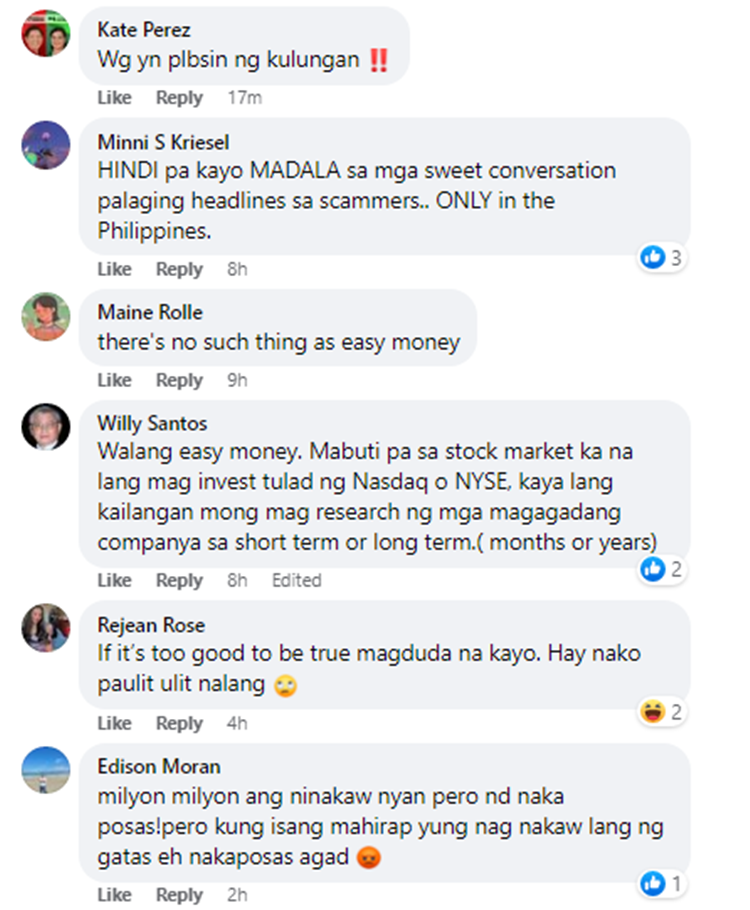Like Edison Moran's comment

coord(114,894)
